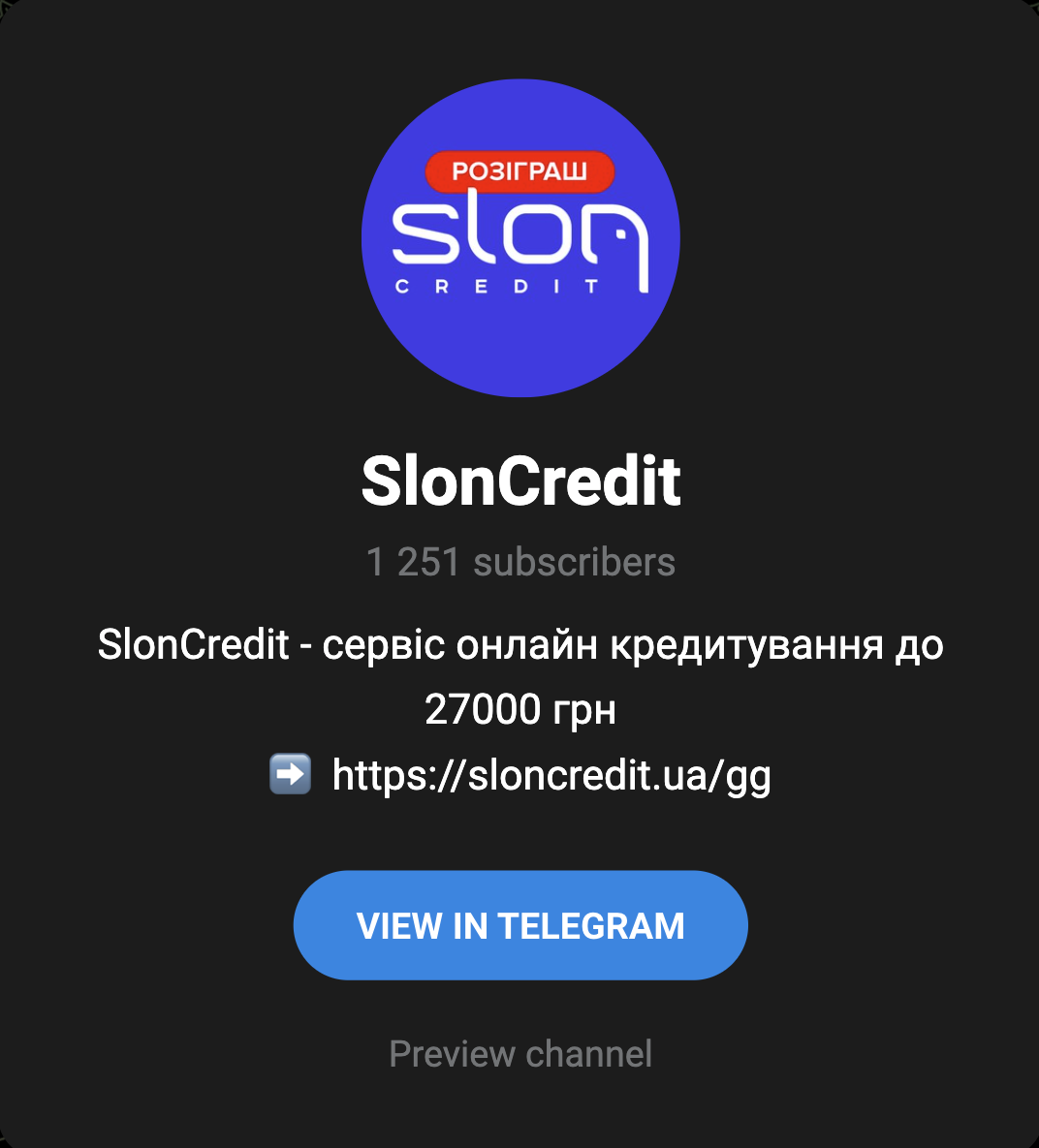Screen dimensions: 1039x1148
Task: Click the SlonCredit circular channel avatar
Action: pos(519,237)
